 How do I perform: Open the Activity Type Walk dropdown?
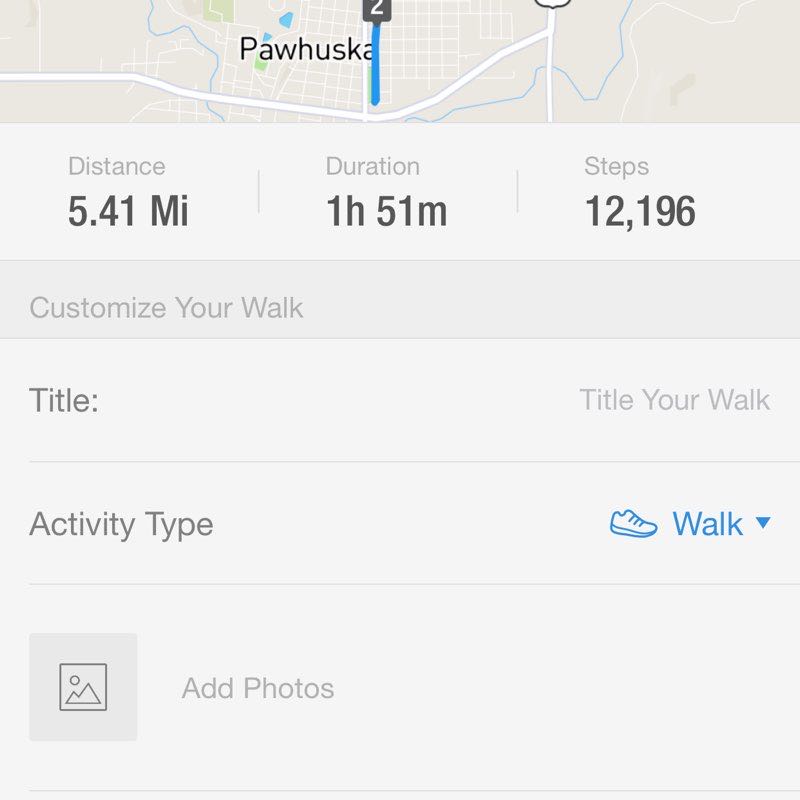point(691,524)
